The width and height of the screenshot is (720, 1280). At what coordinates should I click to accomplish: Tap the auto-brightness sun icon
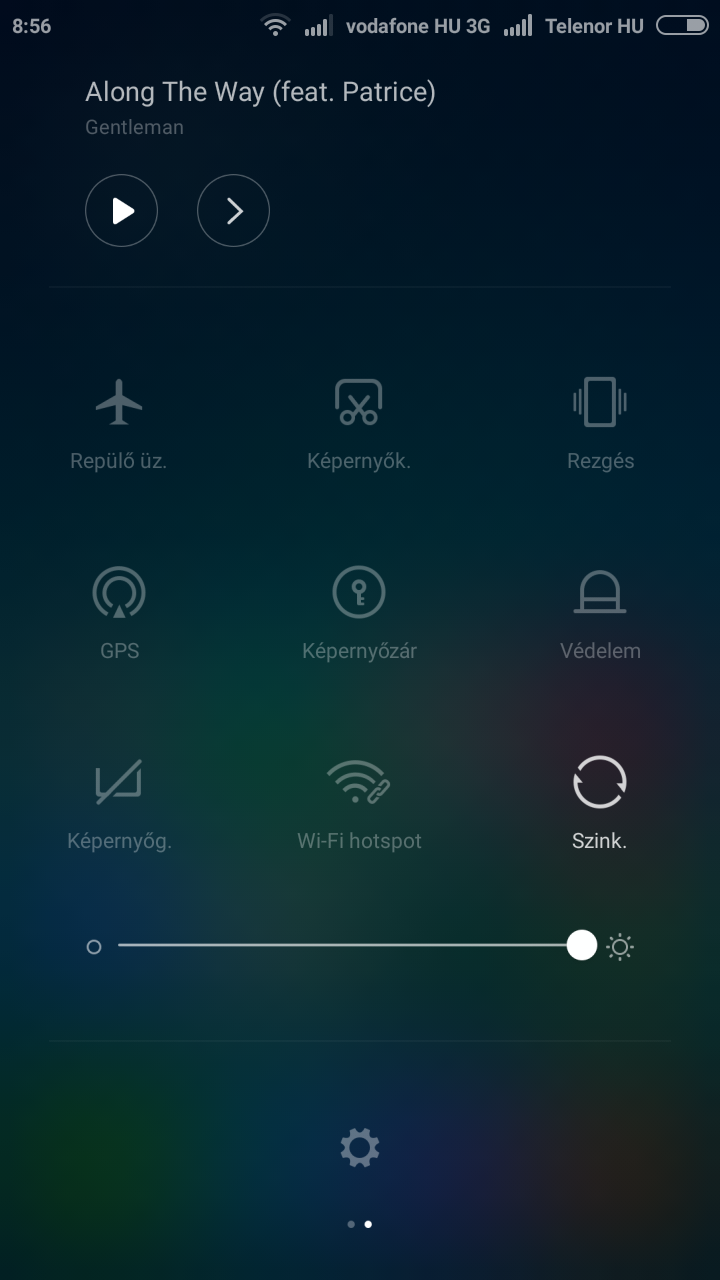(x=620, y=946)
